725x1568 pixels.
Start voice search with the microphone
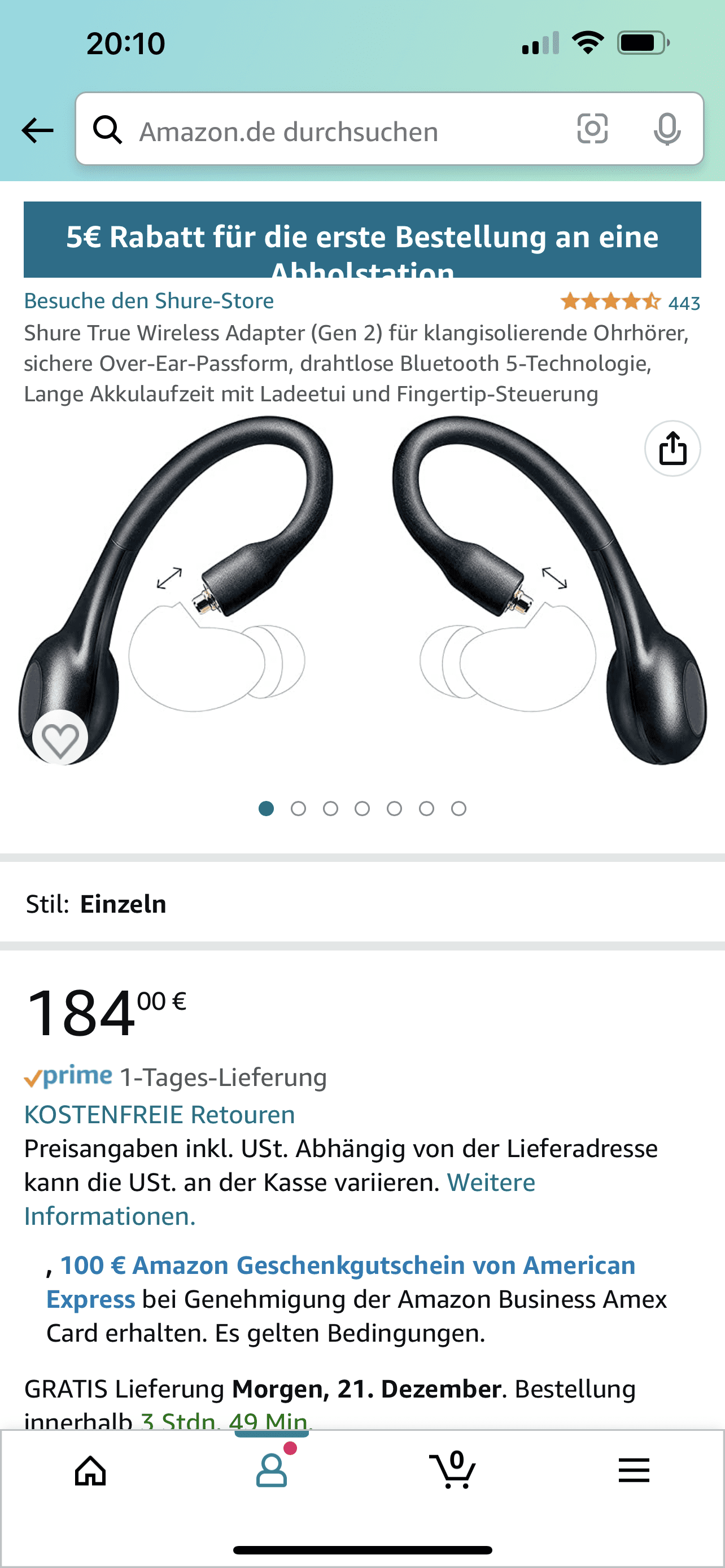click(x=667, y=129)
